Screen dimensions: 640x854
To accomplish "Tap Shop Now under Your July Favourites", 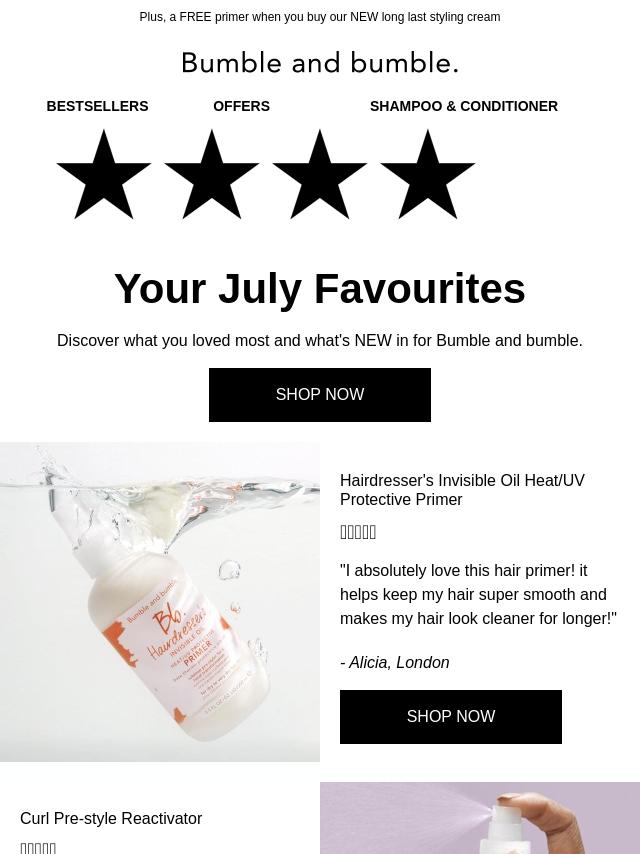I will point(320,395).
